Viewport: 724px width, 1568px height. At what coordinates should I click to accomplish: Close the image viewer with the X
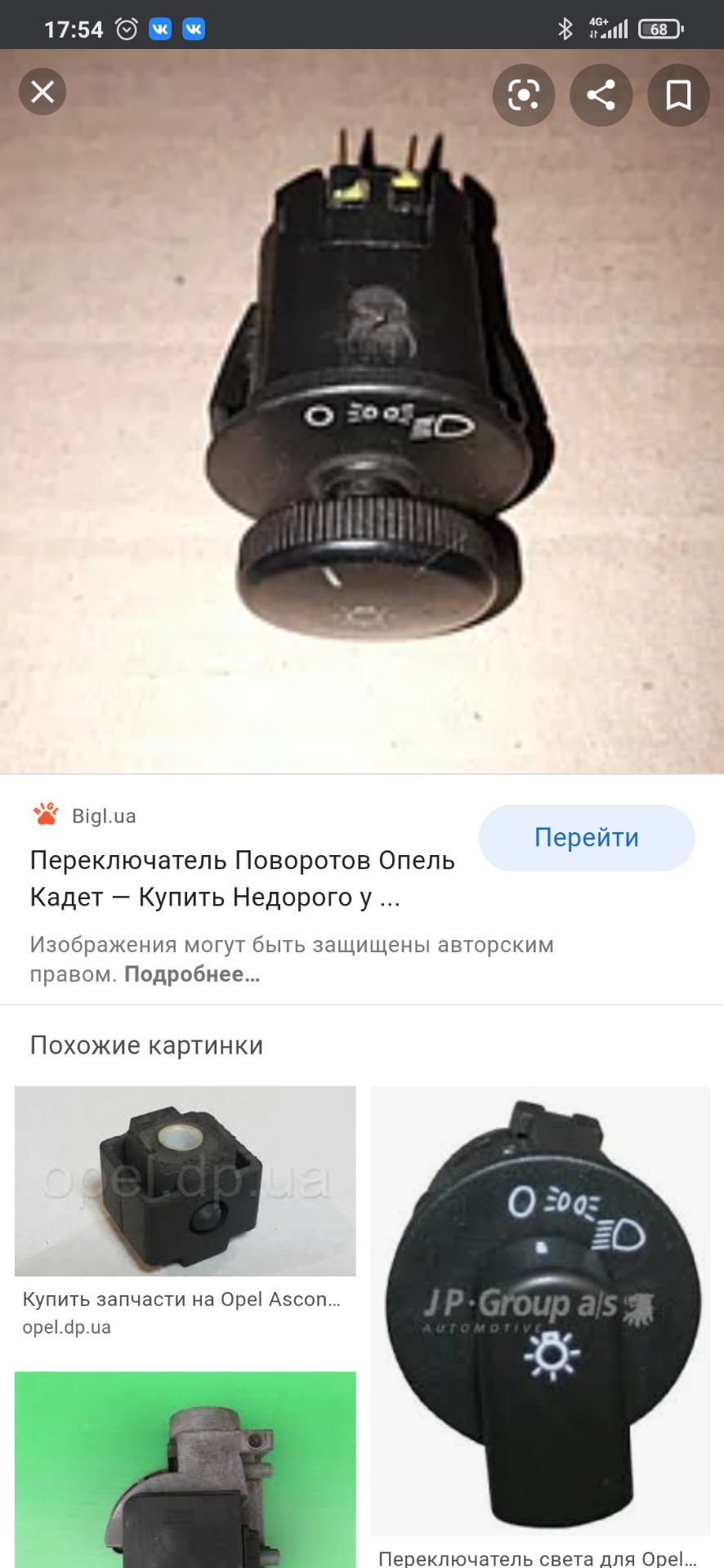pos(42,91)
